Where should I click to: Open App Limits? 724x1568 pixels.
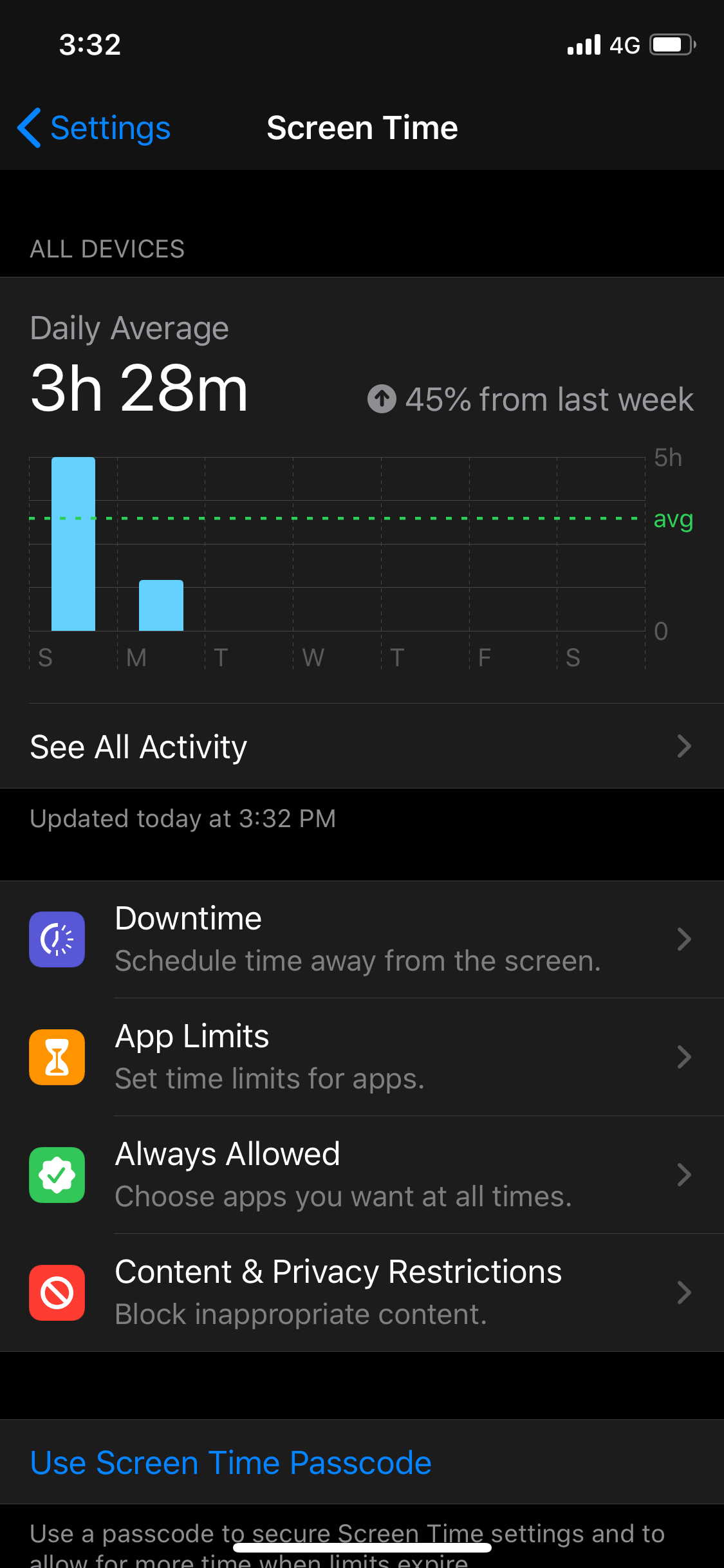(360, 1057)
